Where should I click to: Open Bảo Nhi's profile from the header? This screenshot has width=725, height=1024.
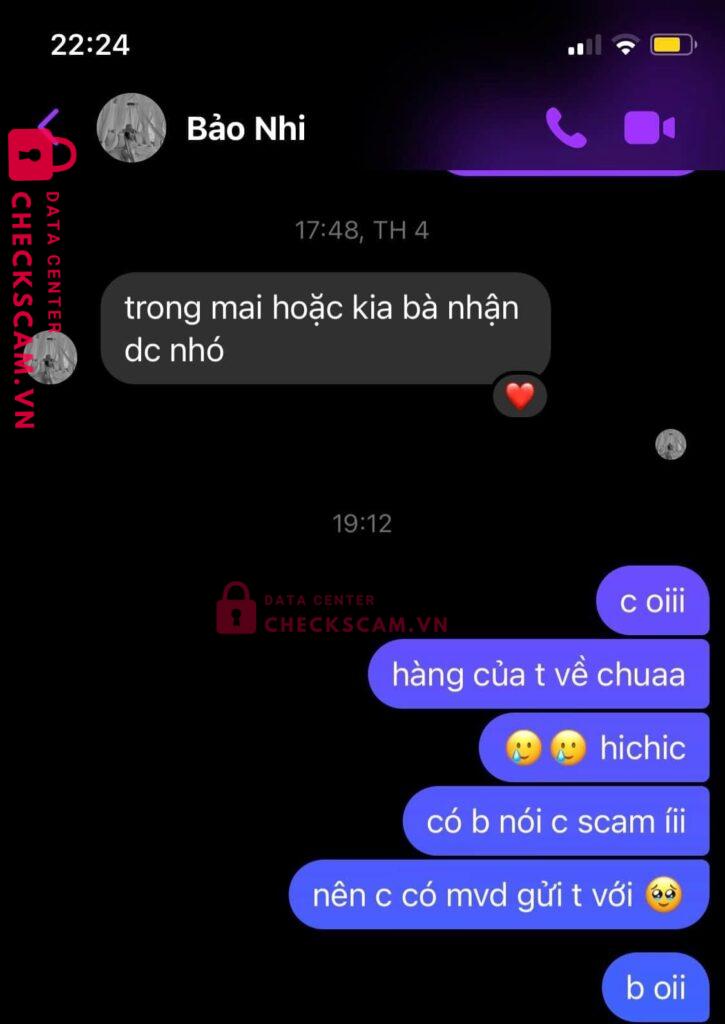coord(245,129)
